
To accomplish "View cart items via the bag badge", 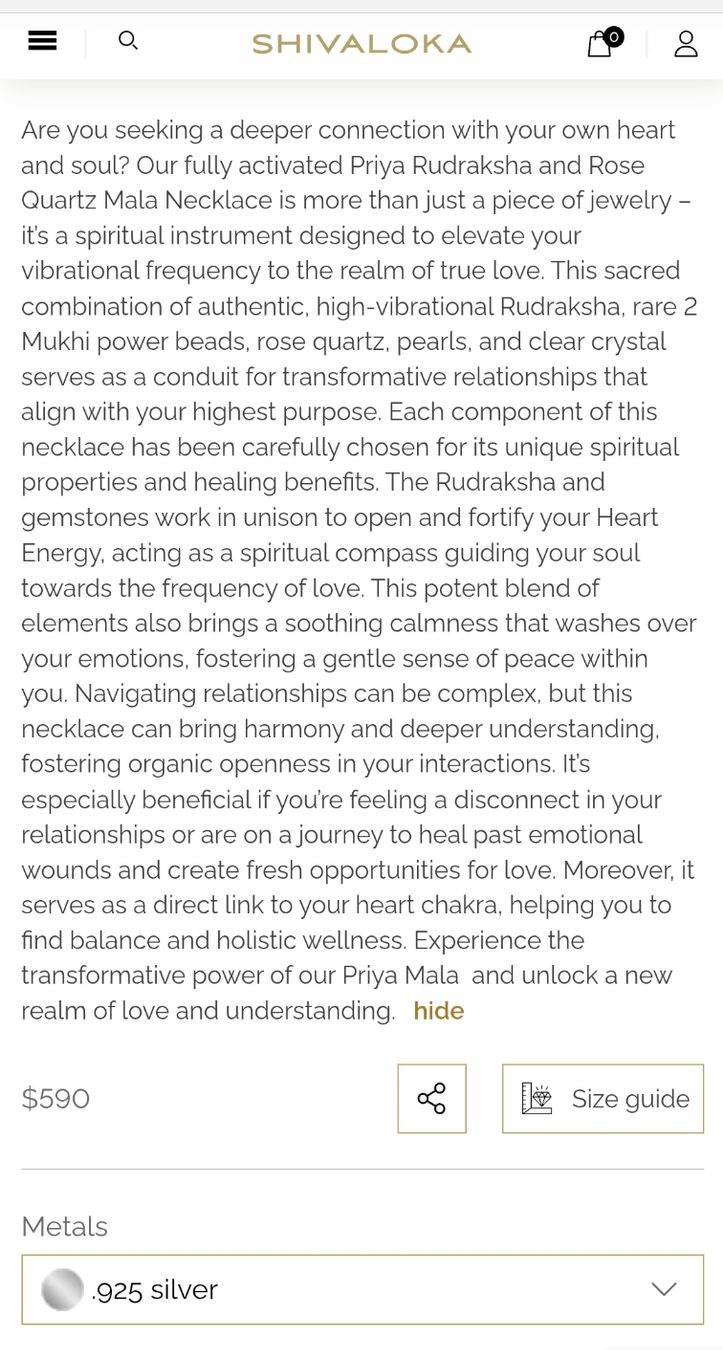I will 615,38.
